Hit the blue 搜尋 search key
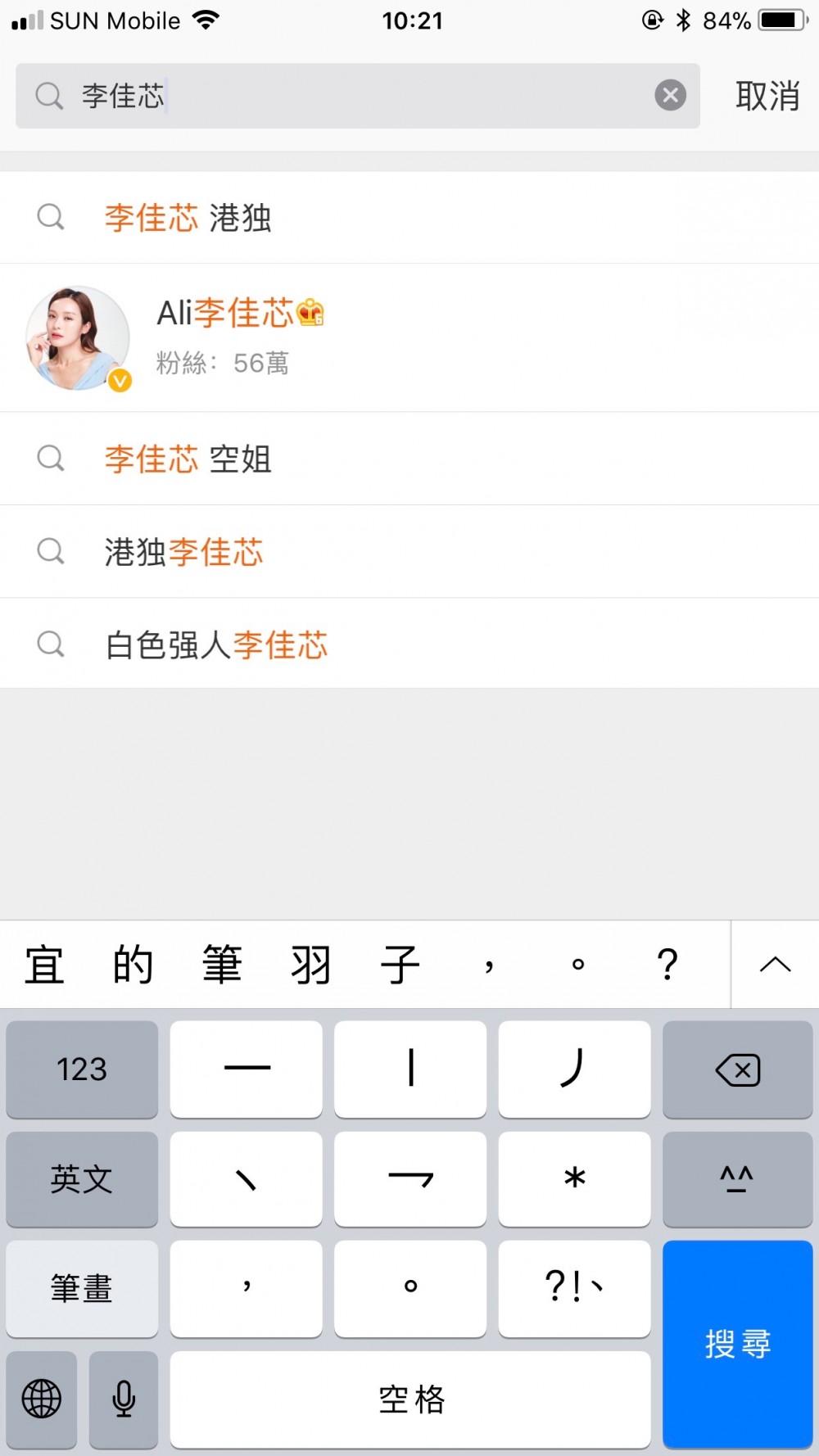The height and width of the screenshot is (1456, 819). [737, 1343]
